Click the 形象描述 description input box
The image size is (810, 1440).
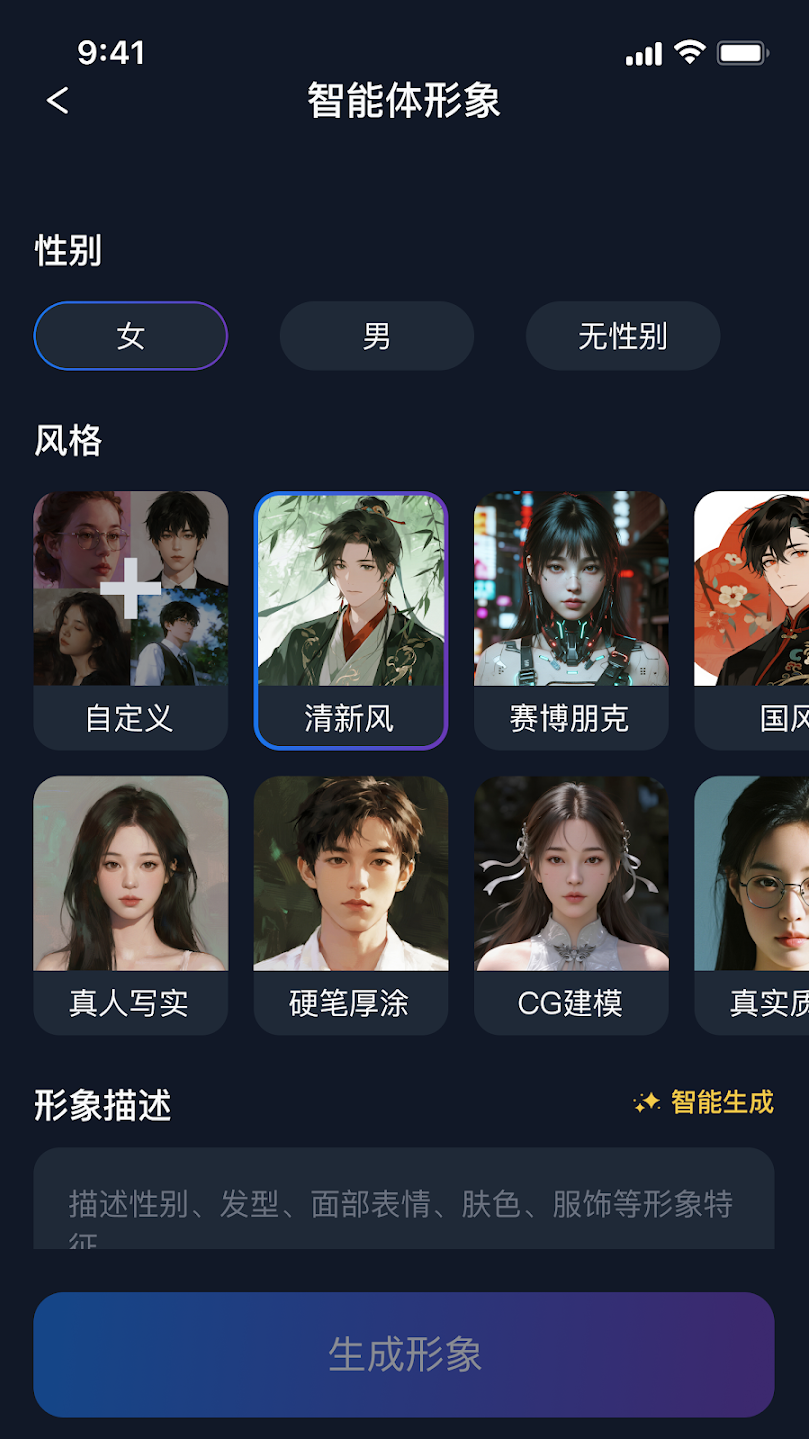pos(405,1205)
